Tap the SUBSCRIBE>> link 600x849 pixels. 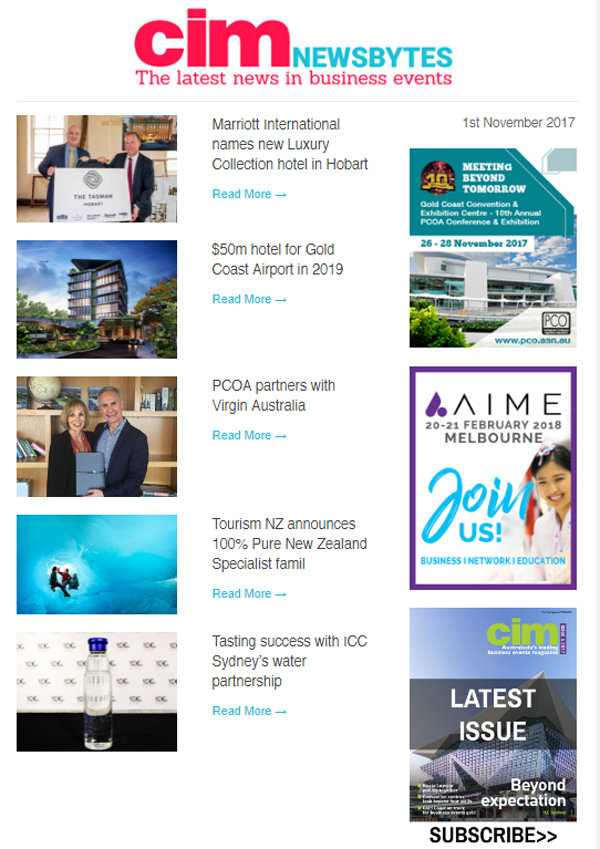coord(493,836)
